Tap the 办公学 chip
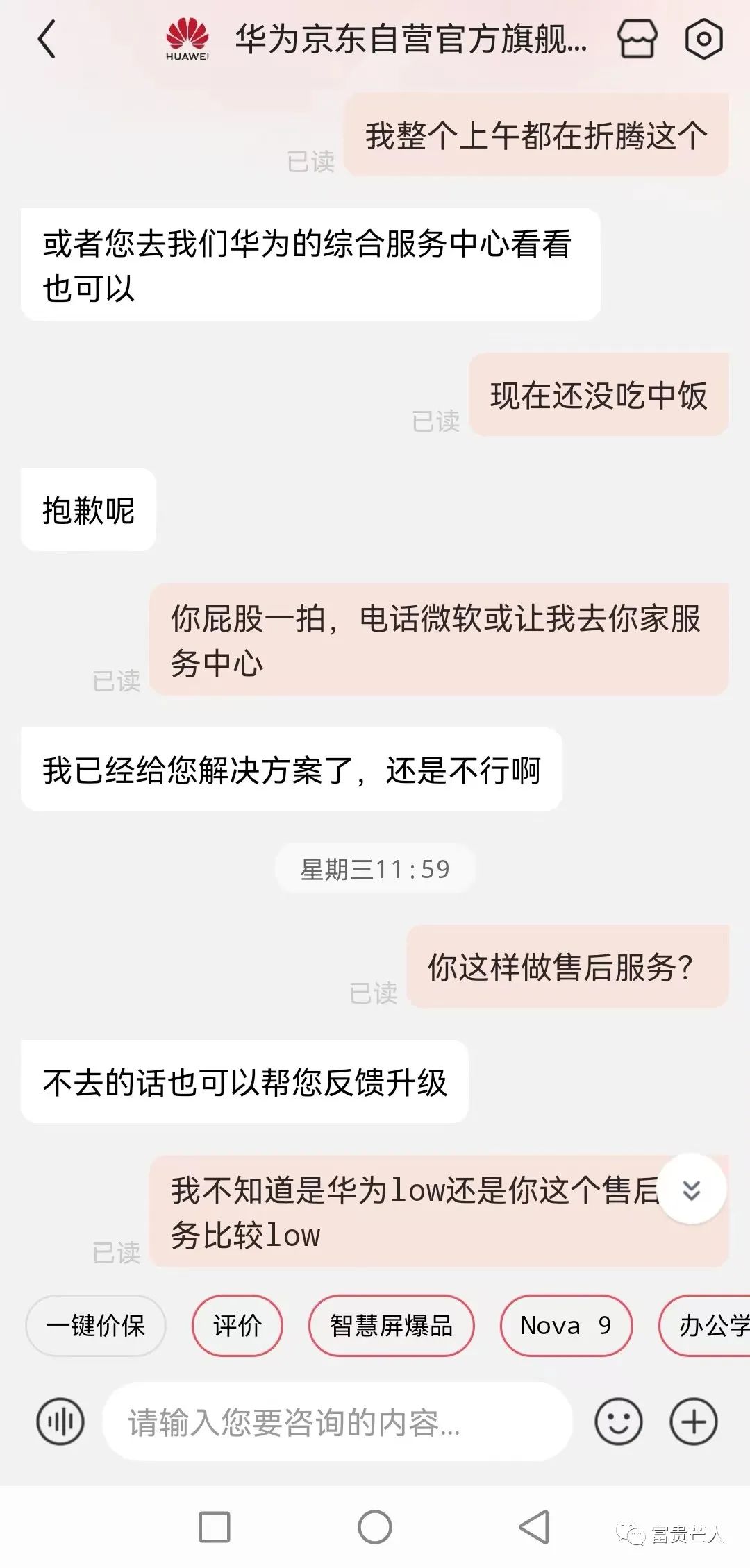This screenshot has height=1568, width=750. (x=708, y=1325)
